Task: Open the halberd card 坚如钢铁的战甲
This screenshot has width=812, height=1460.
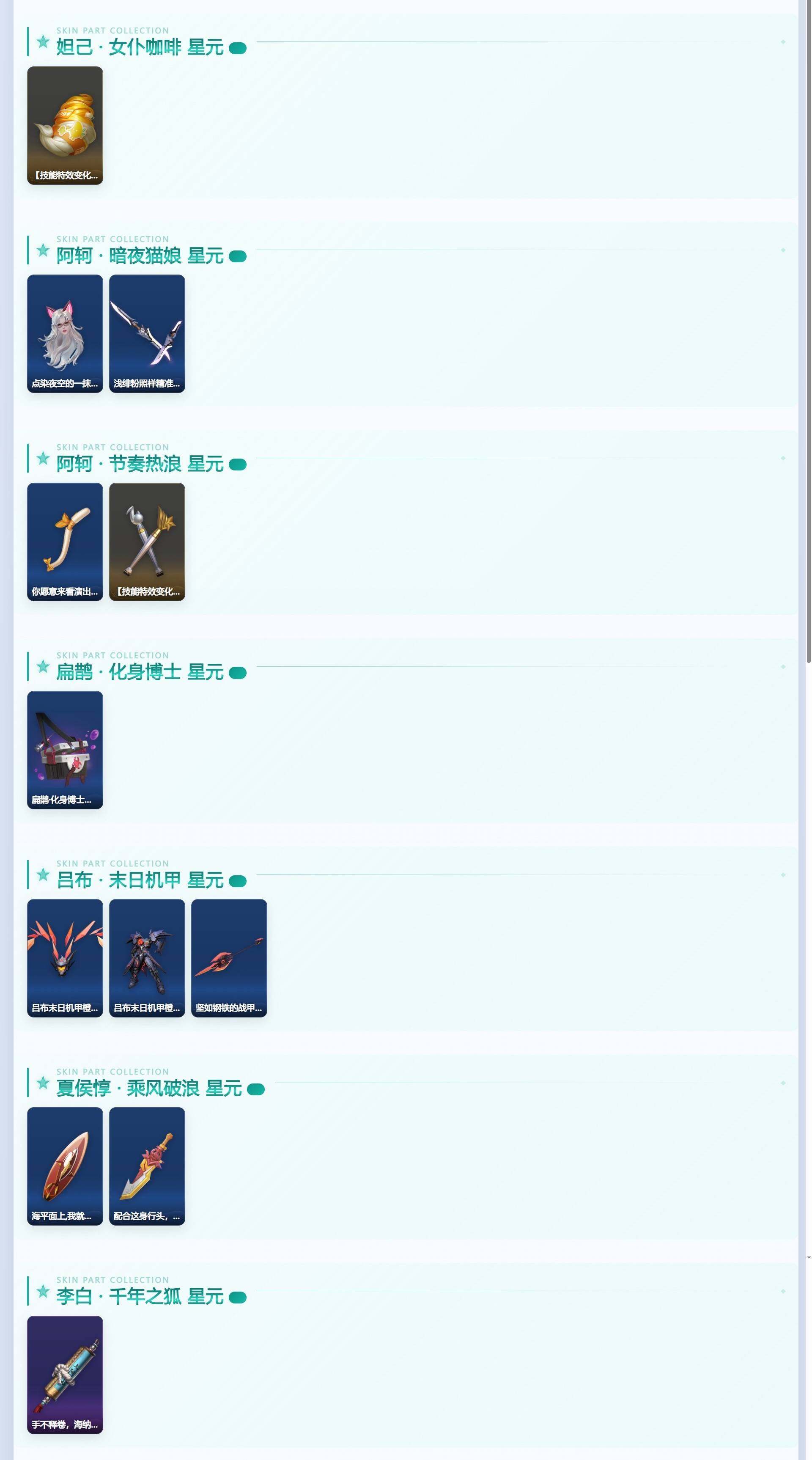Action: coord(229,958)
